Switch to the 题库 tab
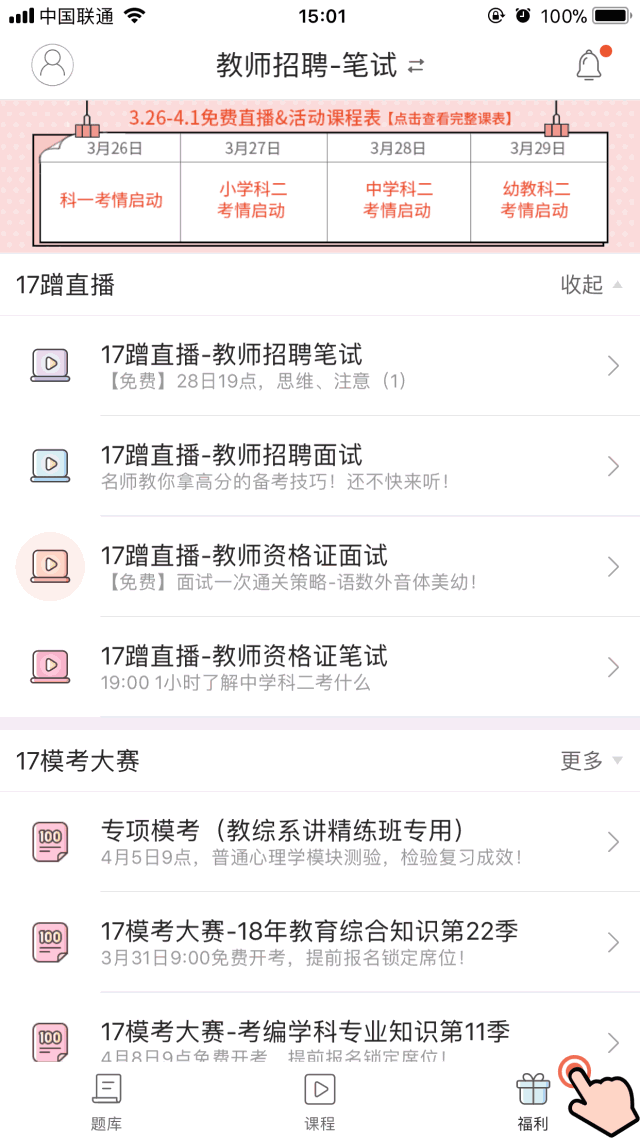This screenshot has width=640, height=1138. point(107,1102)
